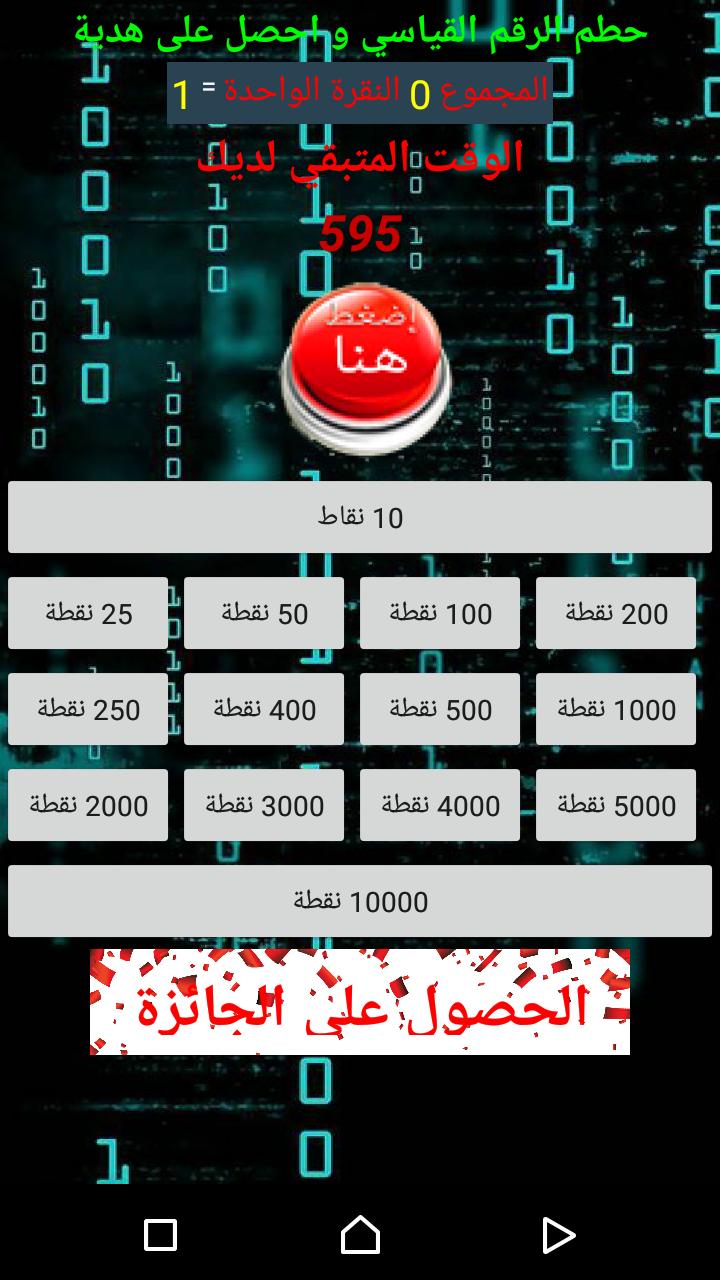Pick the 100 نقطة button
The height and width of the screenshot is (1280, 720).
[440, 613]
